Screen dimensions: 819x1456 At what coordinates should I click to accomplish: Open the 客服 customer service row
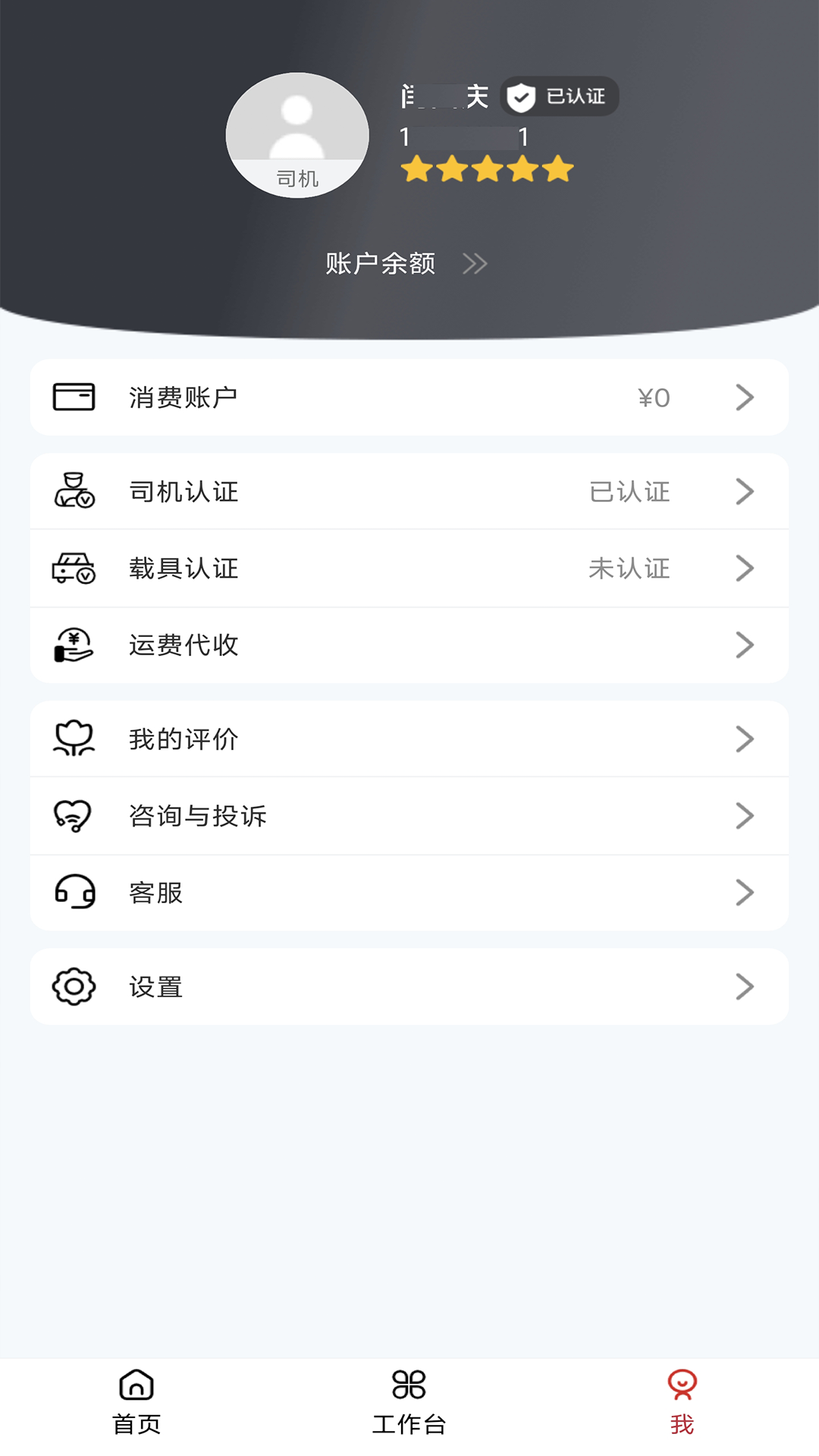(x=409, y=893)
